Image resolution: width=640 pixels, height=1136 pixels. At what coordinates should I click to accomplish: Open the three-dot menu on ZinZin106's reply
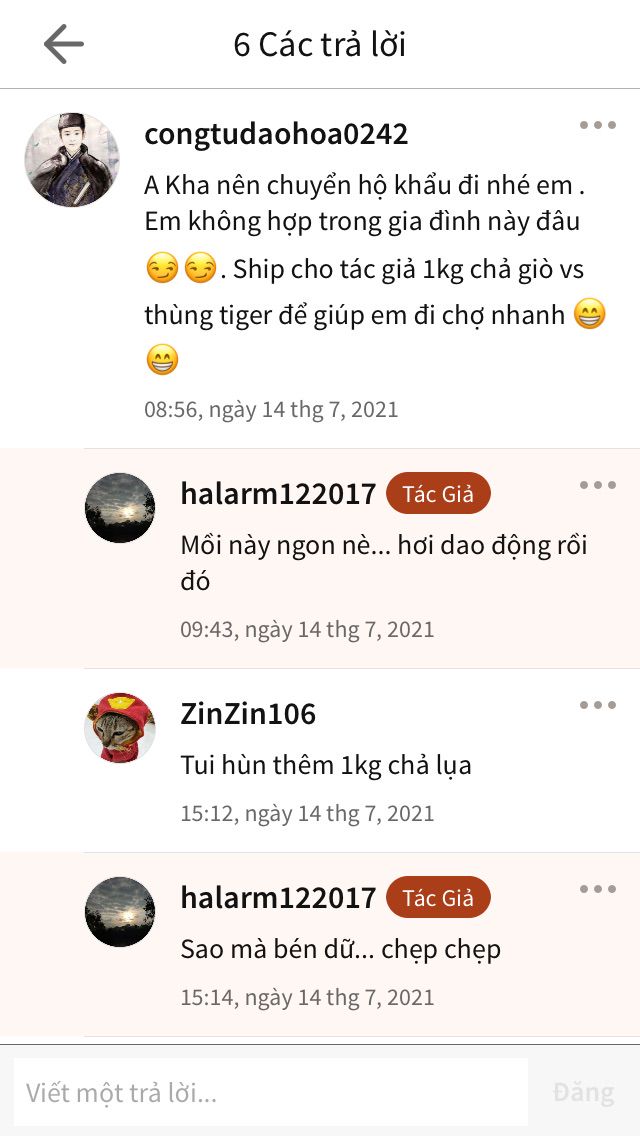(x=598, y=706)
